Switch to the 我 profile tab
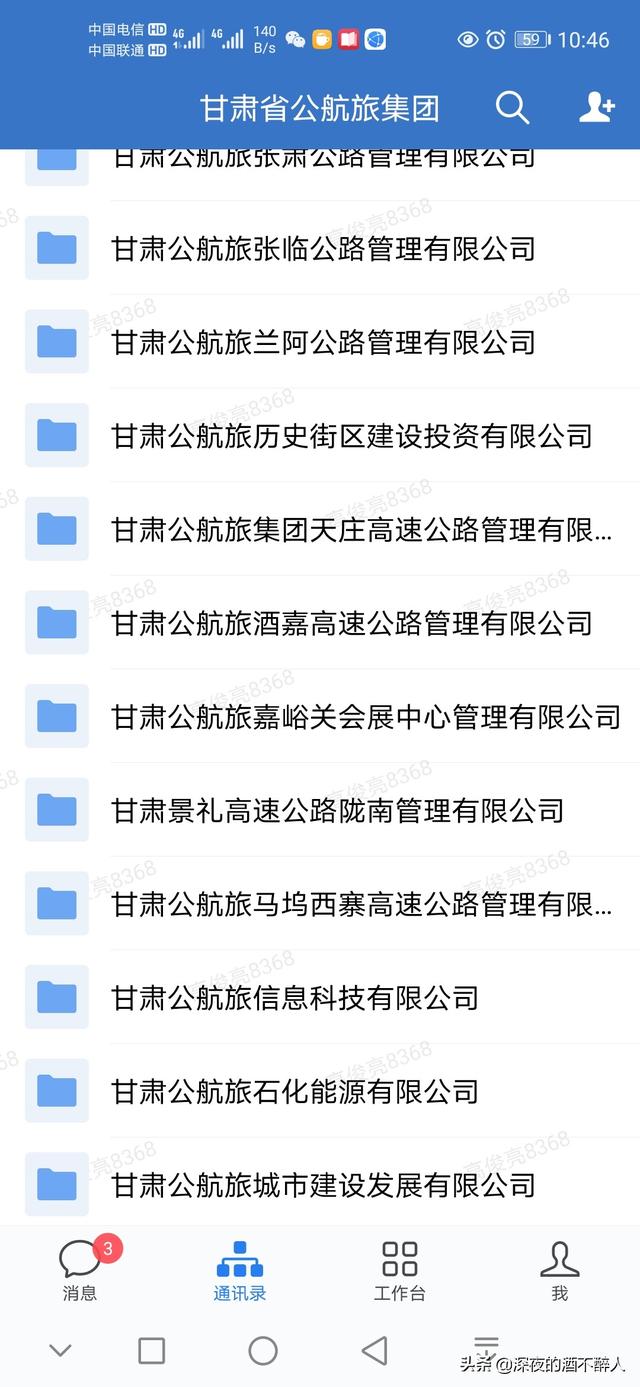This screenshot has height=1387, width=640. tap(560, 1270)
